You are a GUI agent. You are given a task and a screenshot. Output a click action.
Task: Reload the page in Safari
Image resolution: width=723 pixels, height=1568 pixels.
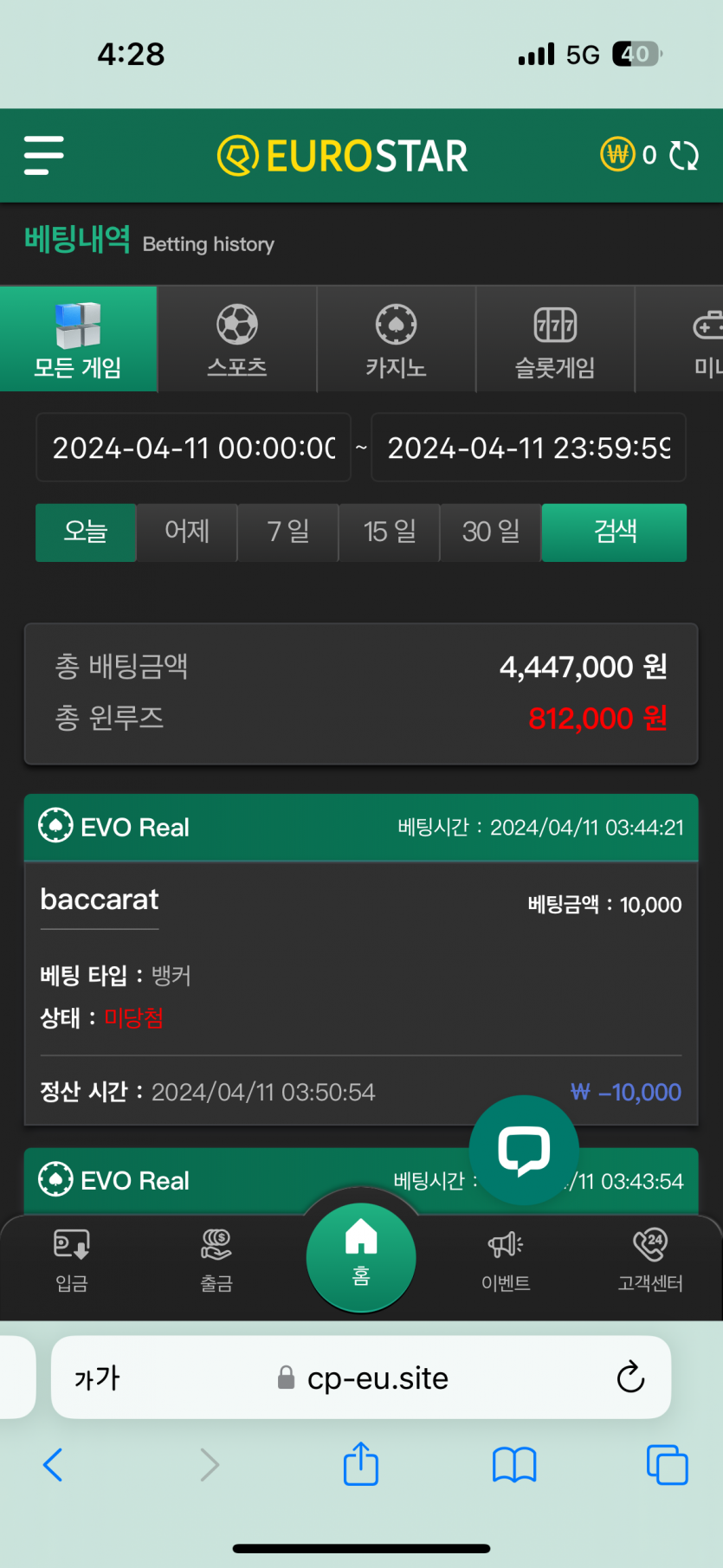630,1377
